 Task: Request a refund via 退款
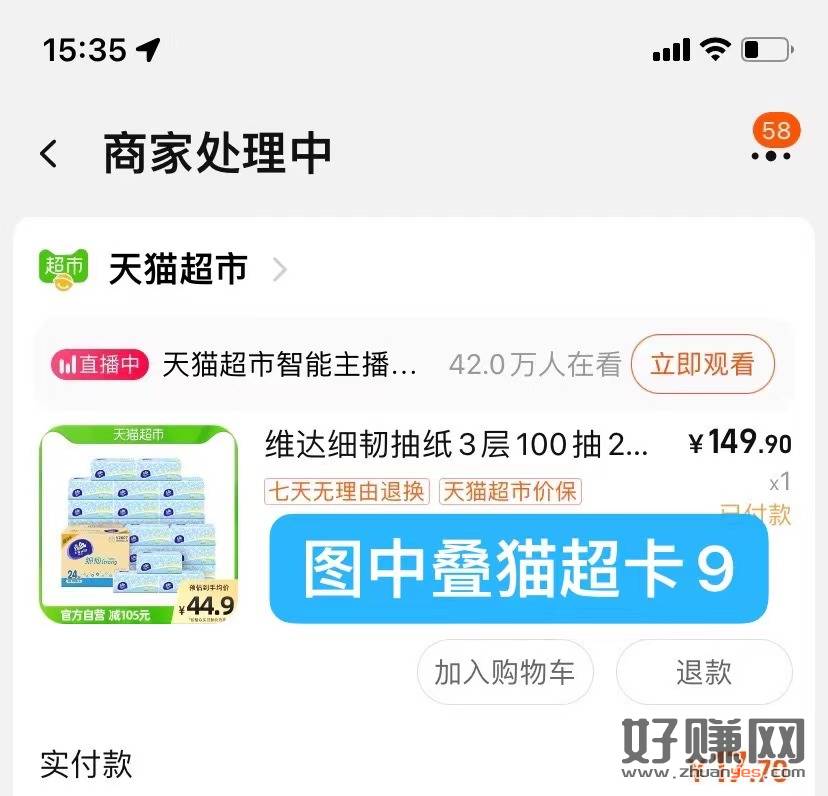click(x=703, y=672)
